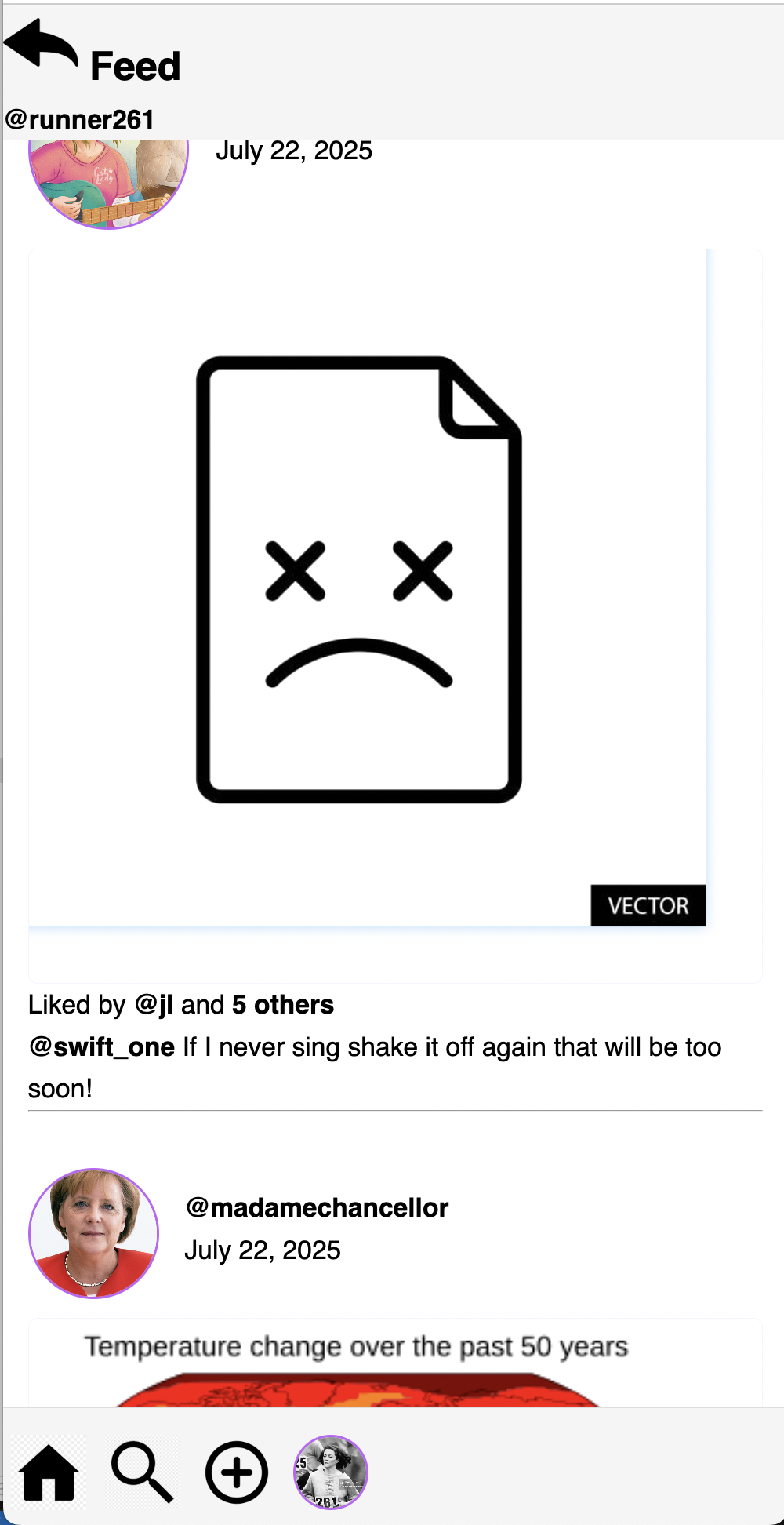784x1525 pixels.
Task: Tap the guitar avatar of the top post
Action: [108, 185]
